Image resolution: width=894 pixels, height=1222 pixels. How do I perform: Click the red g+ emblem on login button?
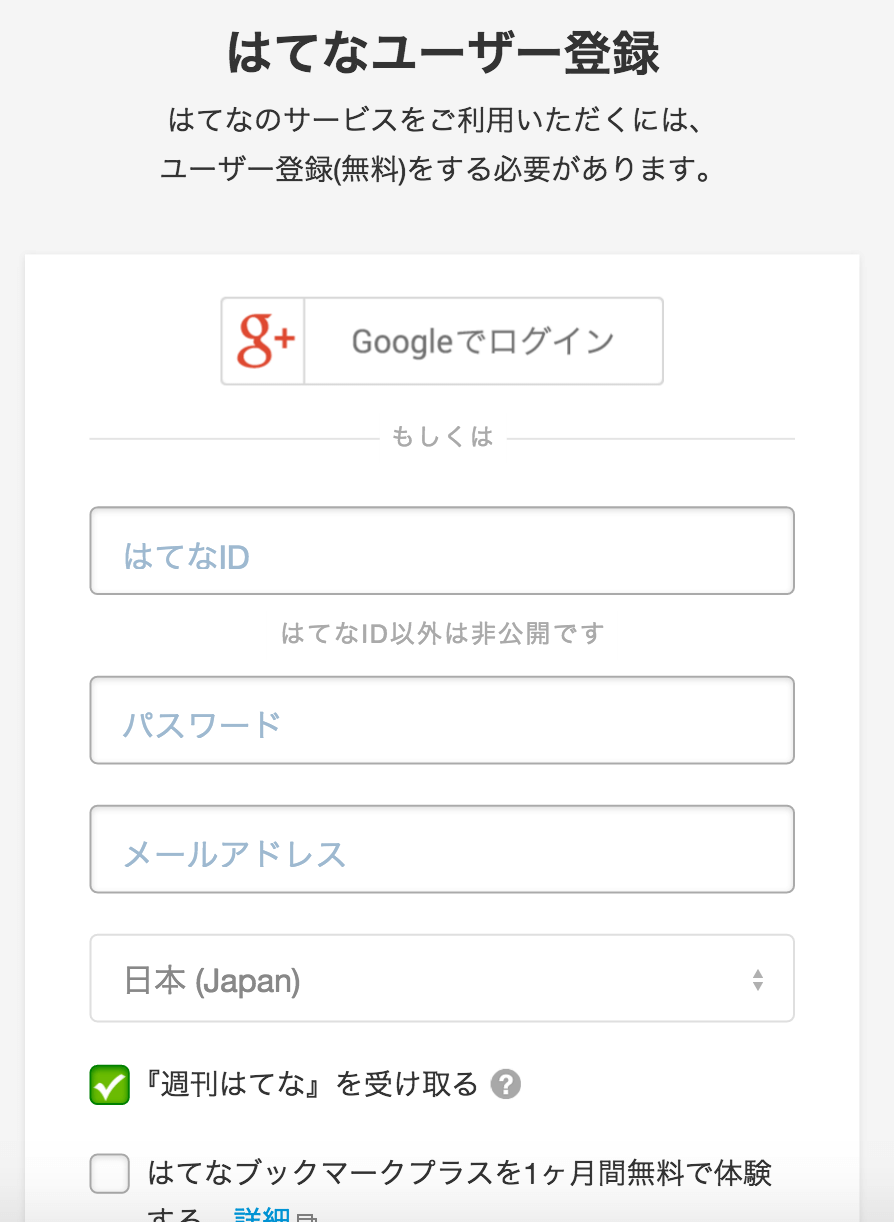pyautogui.click(x=262, y=340)
